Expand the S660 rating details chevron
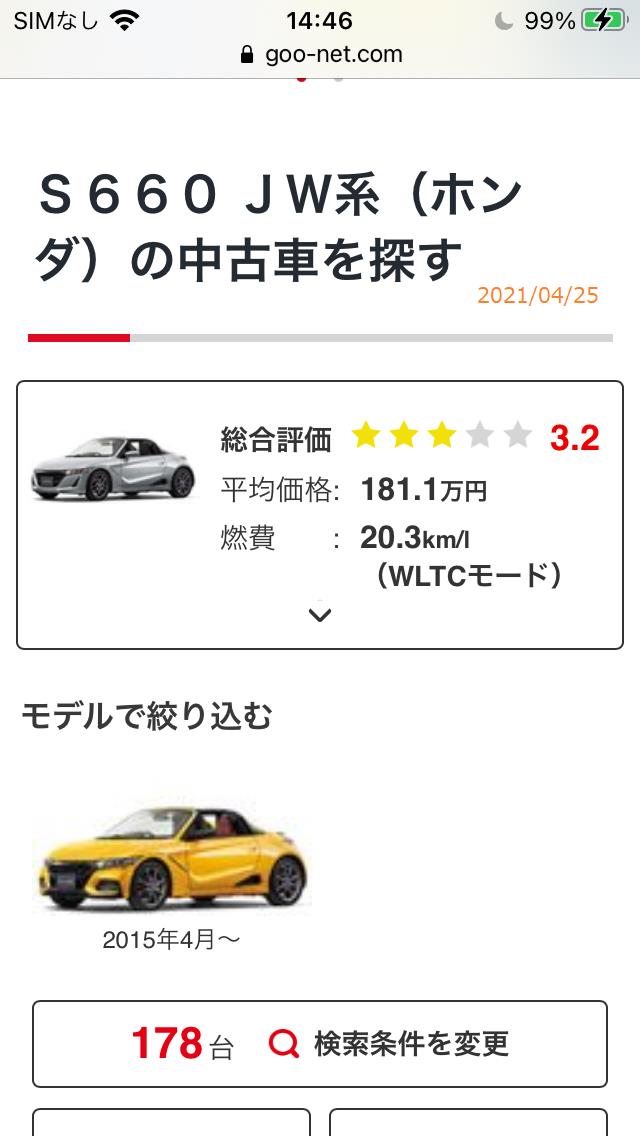The height and width of the screenshot is (1136, 640). tap(320, 615)
